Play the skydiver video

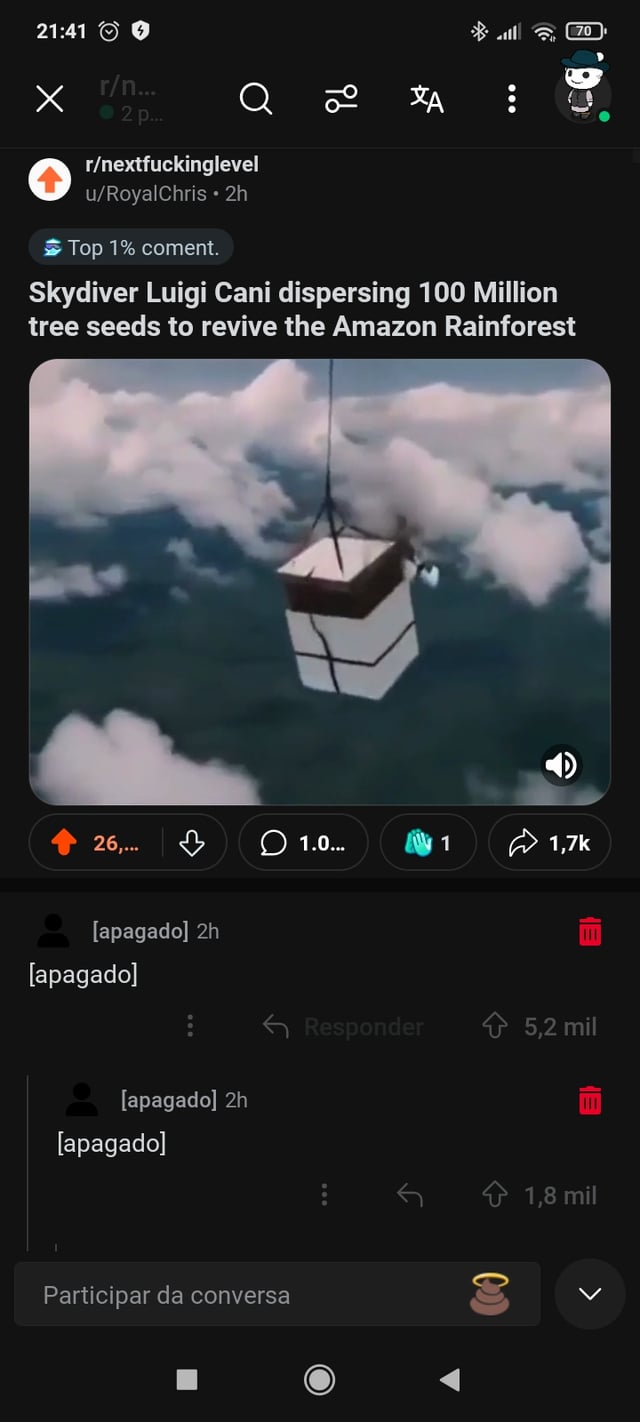pos(320,581)
